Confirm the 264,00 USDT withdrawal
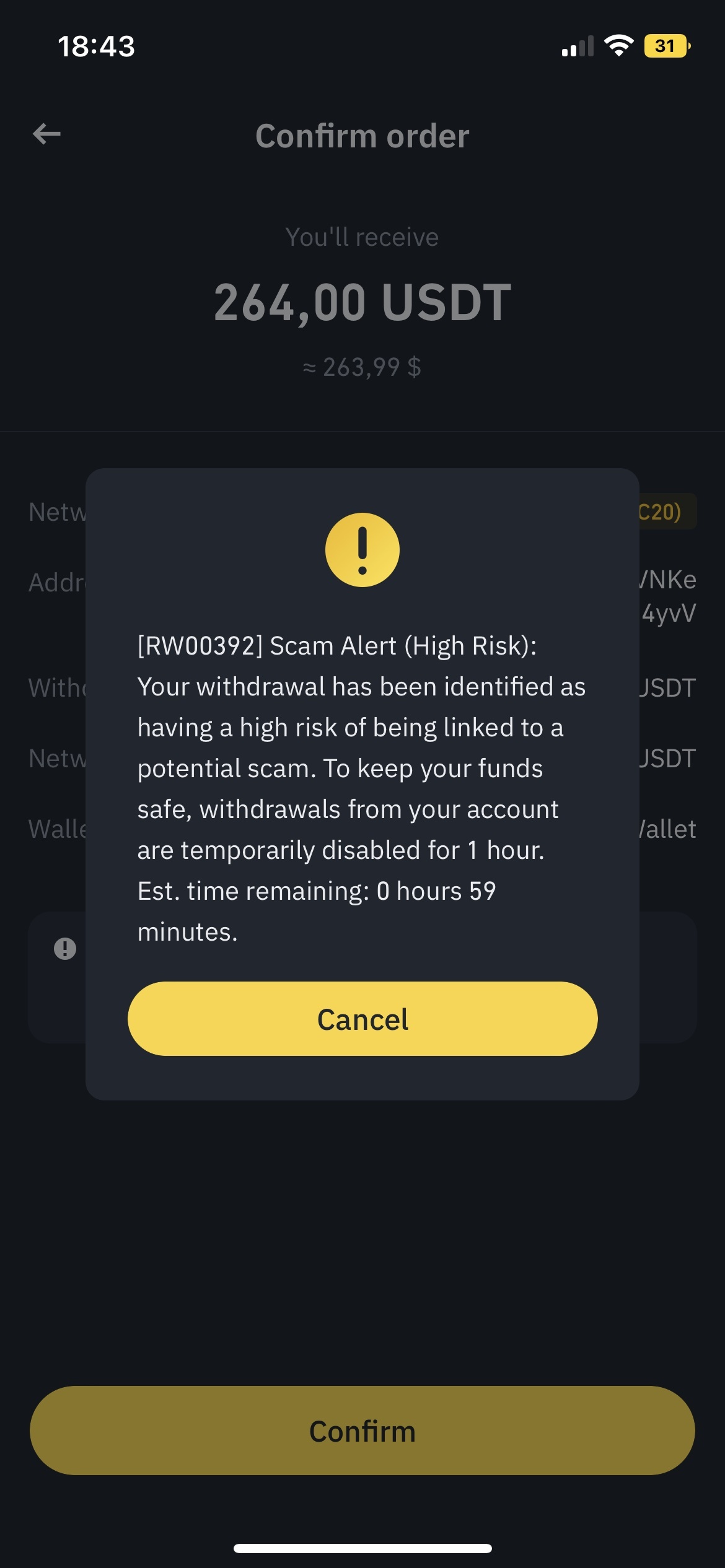Viewport: 725px width, 1568px height. point(362,1431)
